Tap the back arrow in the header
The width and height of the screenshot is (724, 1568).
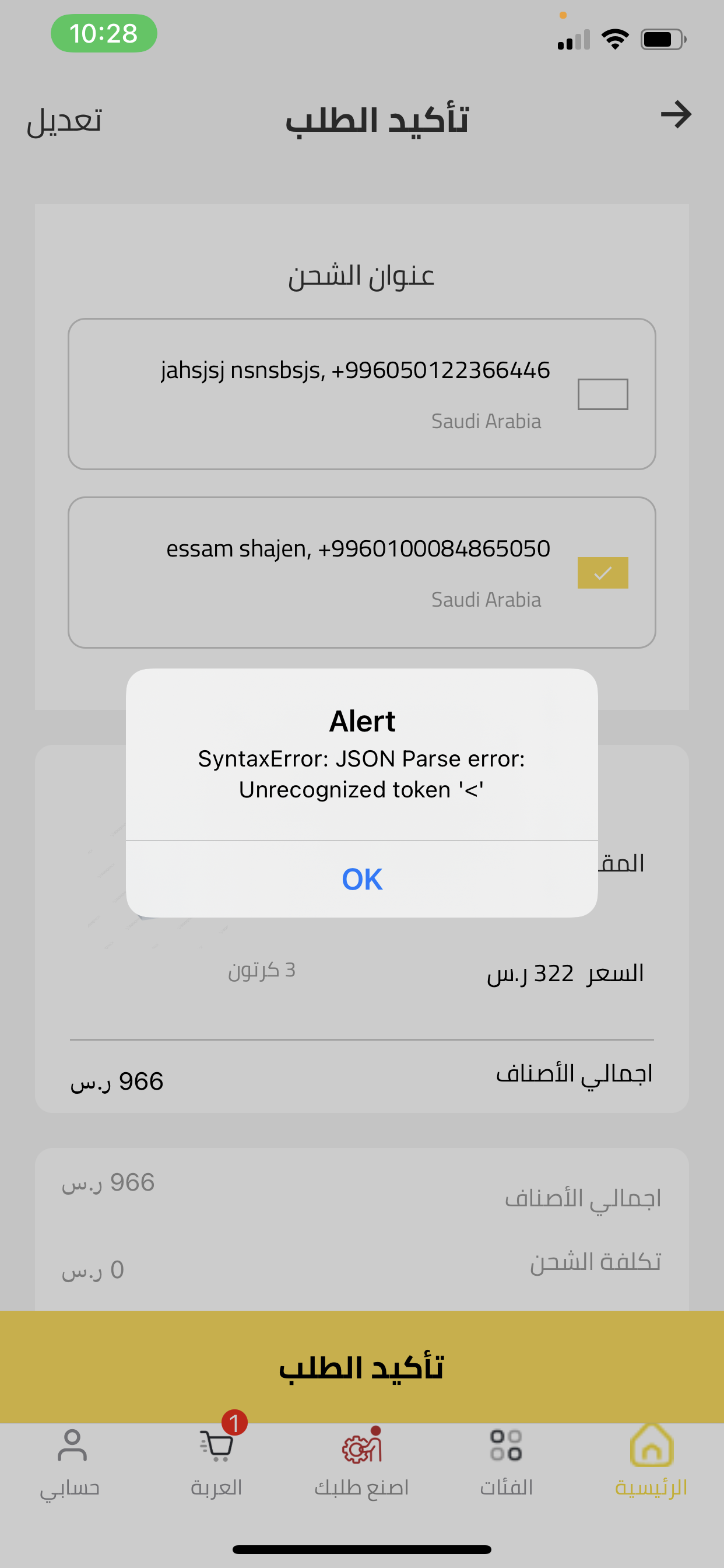[x=676, y=115]
